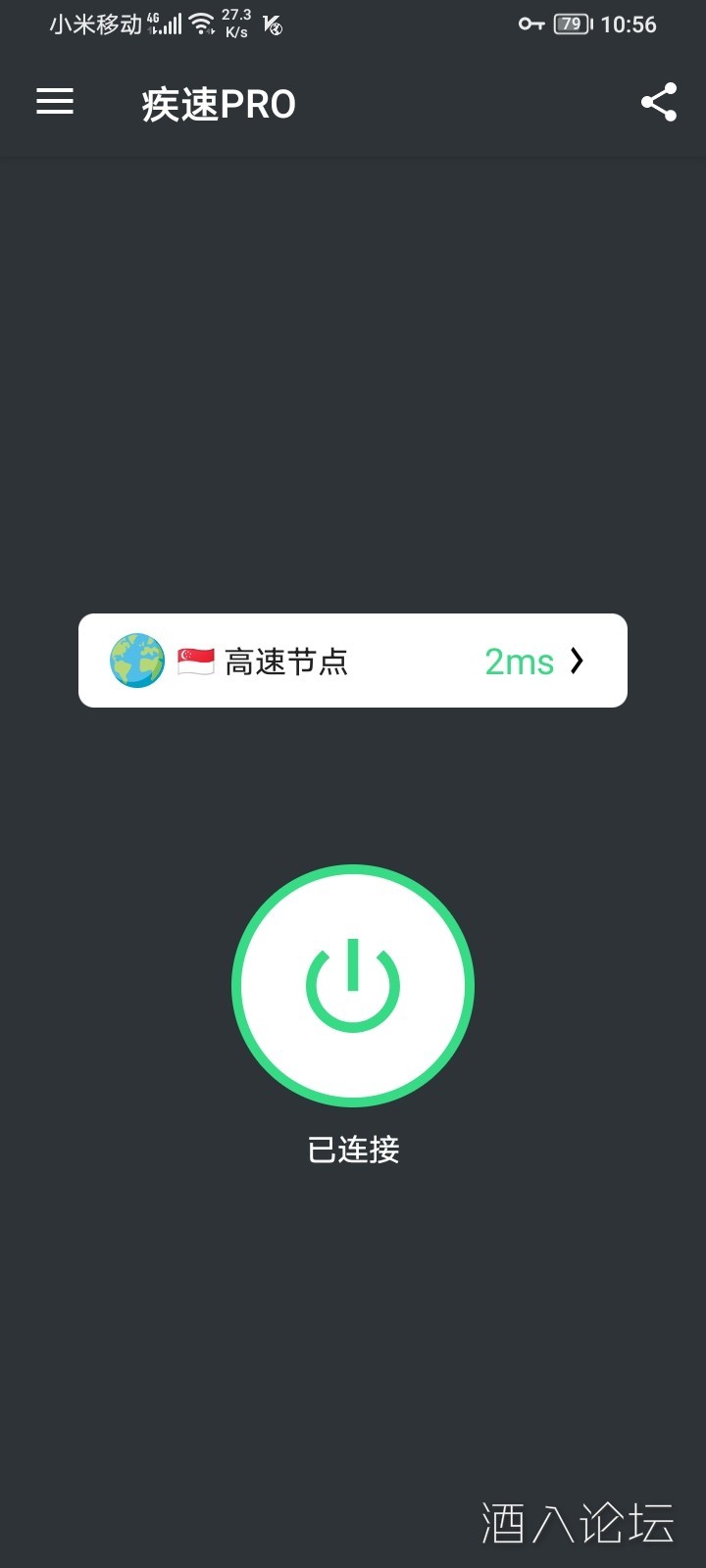Click 2ms to refresh latency
This screenshot has height=1568, width=706.
pos(518,661)
